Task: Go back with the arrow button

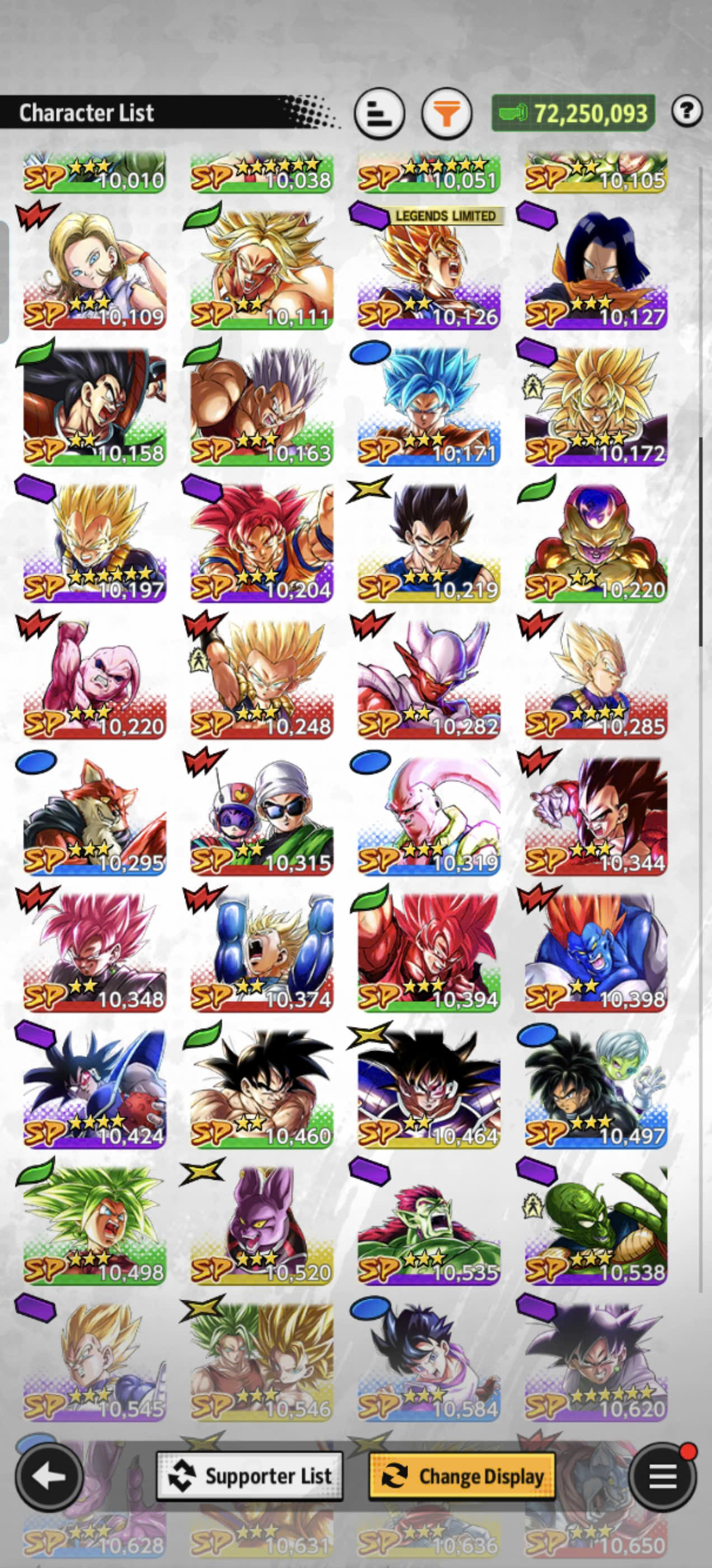Action: [49, 1477]
